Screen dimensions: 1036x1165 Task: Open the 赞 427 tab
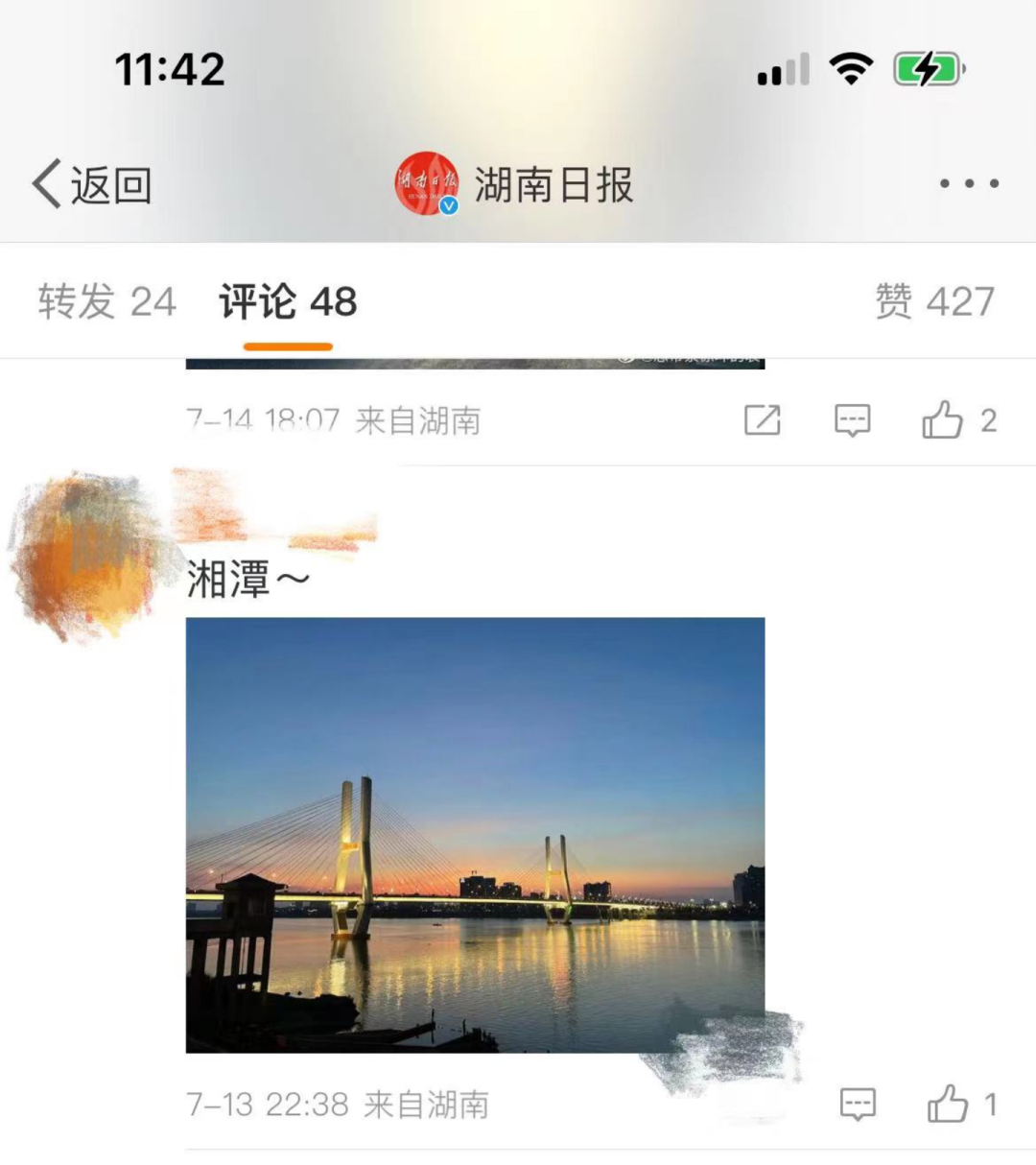tap(935, 302)
